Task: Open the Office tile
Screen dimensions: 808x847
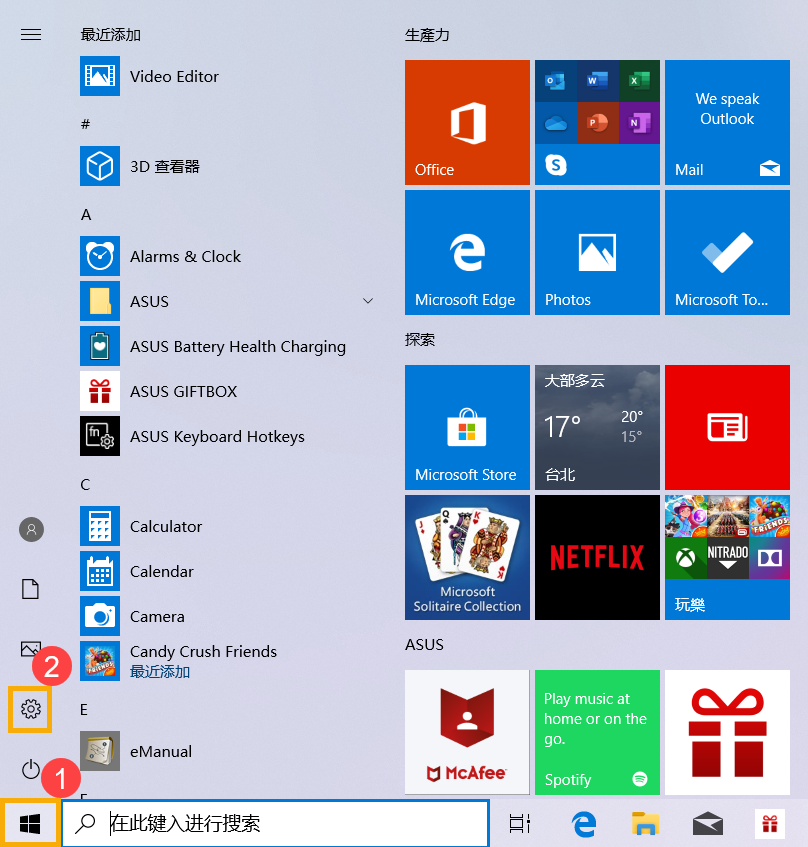Action: coord(467,122)
